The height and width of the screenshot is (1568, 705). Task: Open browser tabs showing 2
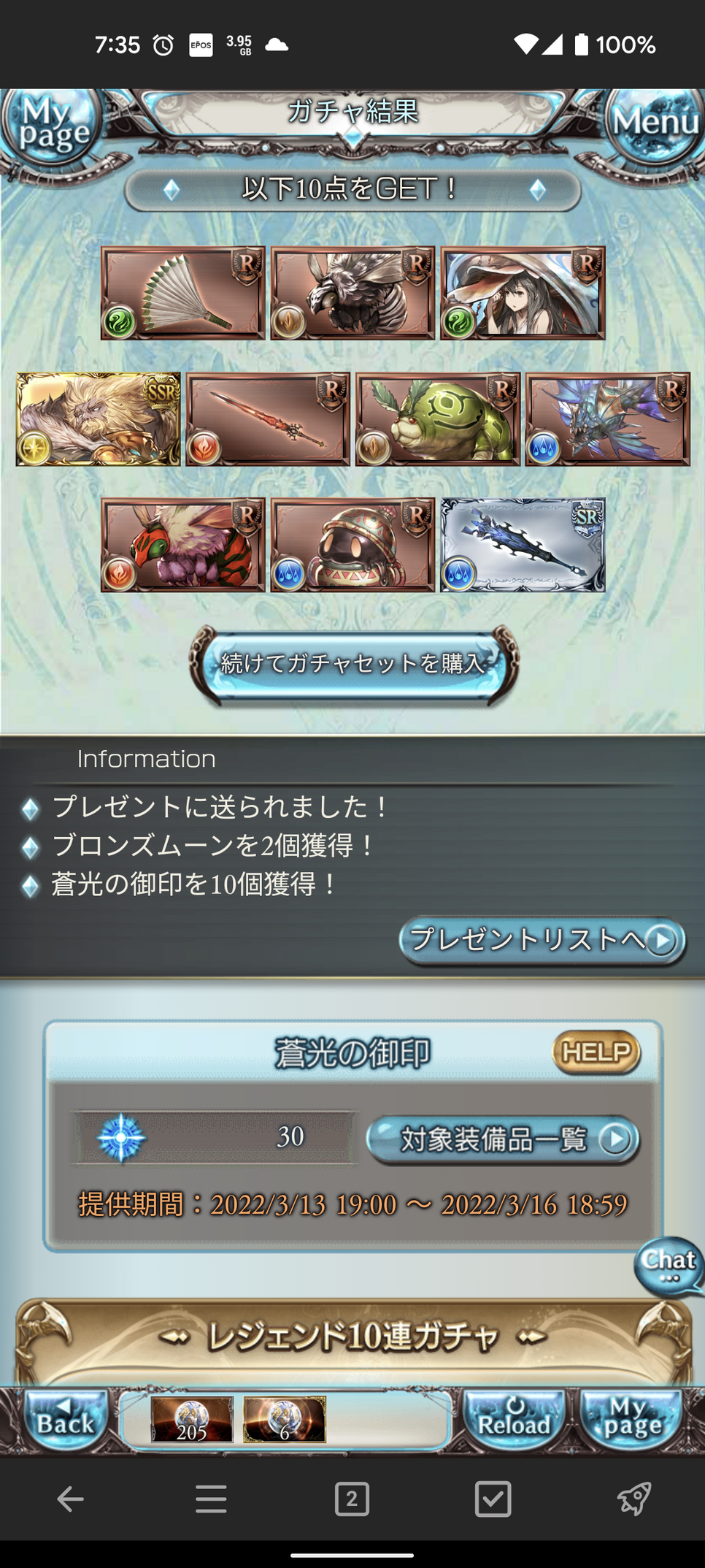tap(352, 1499)
